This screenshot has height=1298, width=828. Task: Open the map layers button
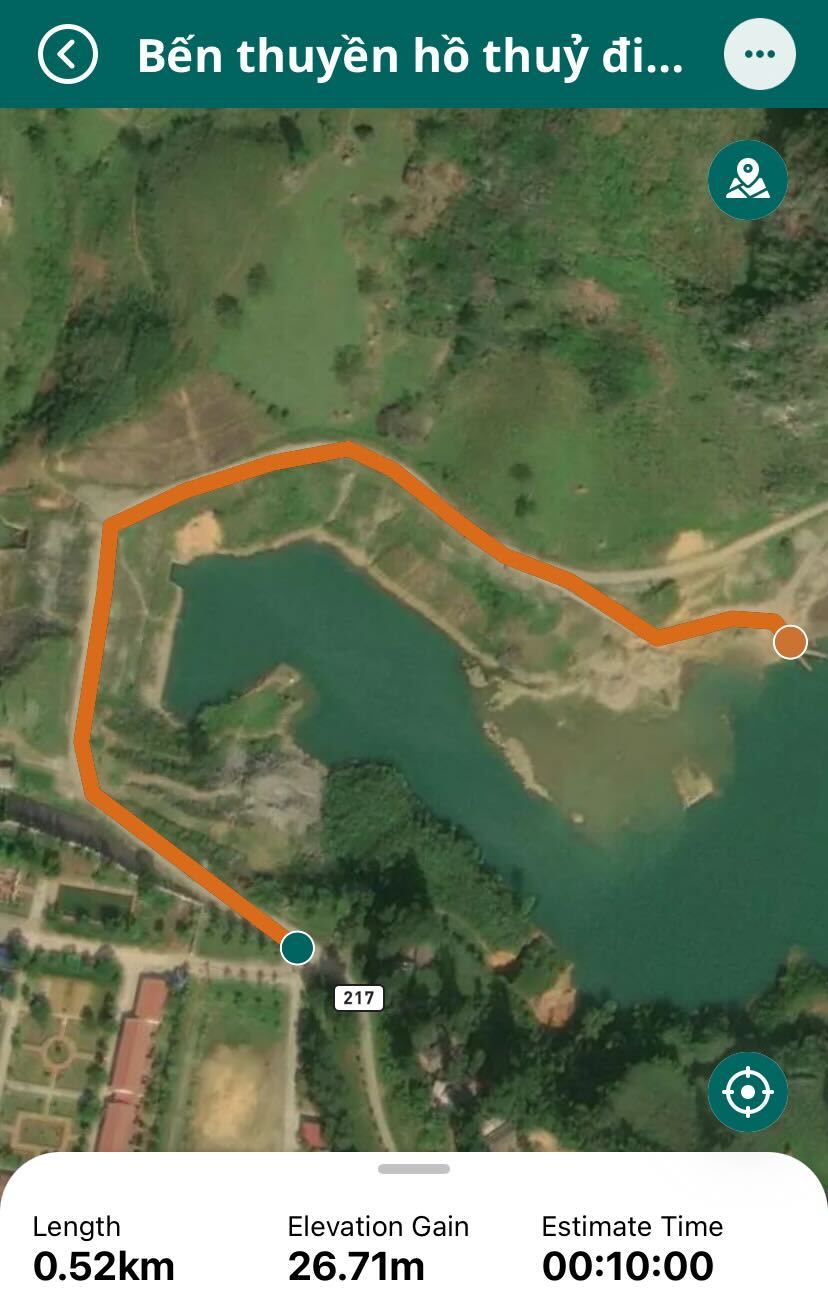pyautogui.click(x=748, y=180)
